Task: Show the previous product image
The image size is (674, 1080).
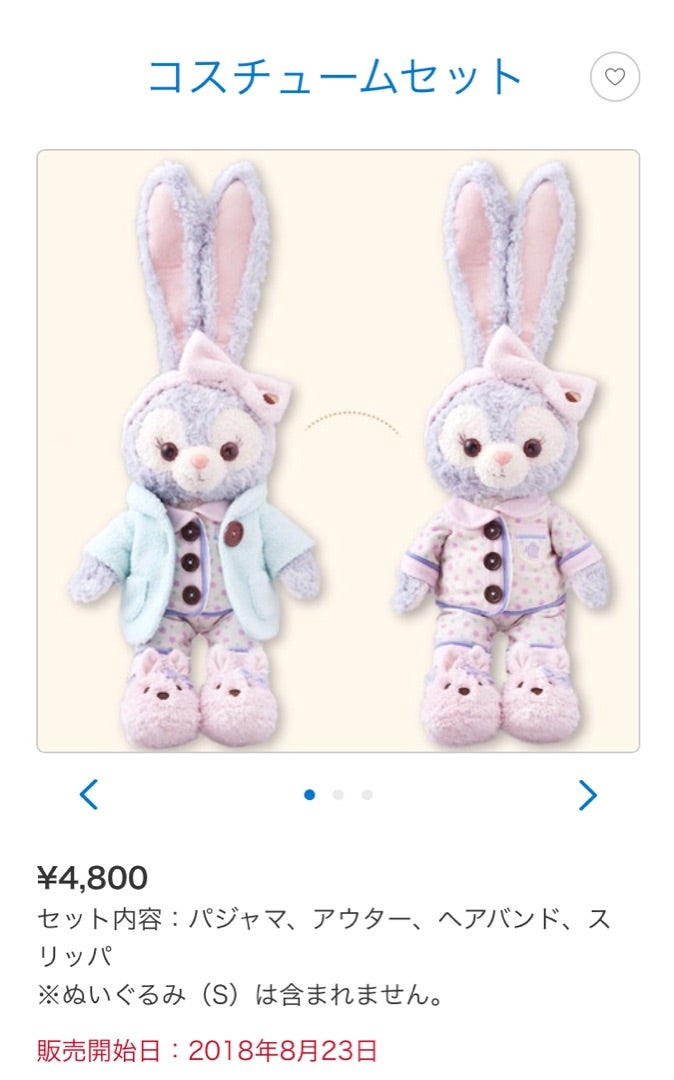Action: 88,795
